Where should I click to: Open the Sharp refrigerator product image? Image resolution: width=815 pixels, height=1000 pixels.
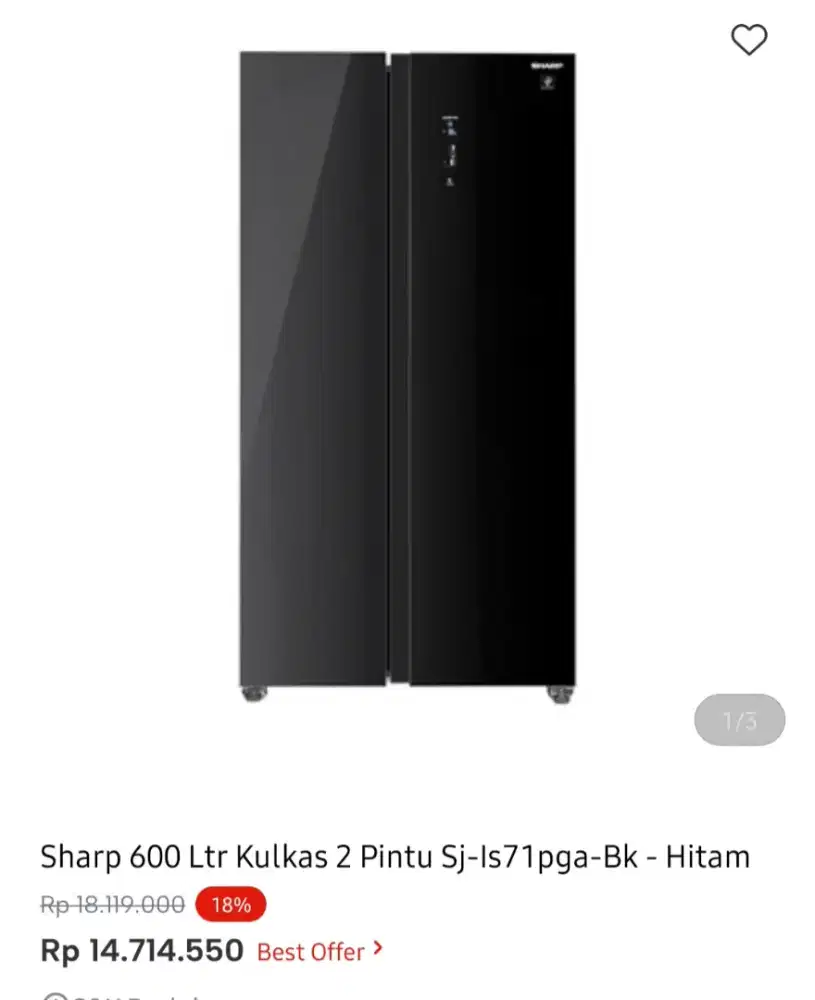(408, 375)
